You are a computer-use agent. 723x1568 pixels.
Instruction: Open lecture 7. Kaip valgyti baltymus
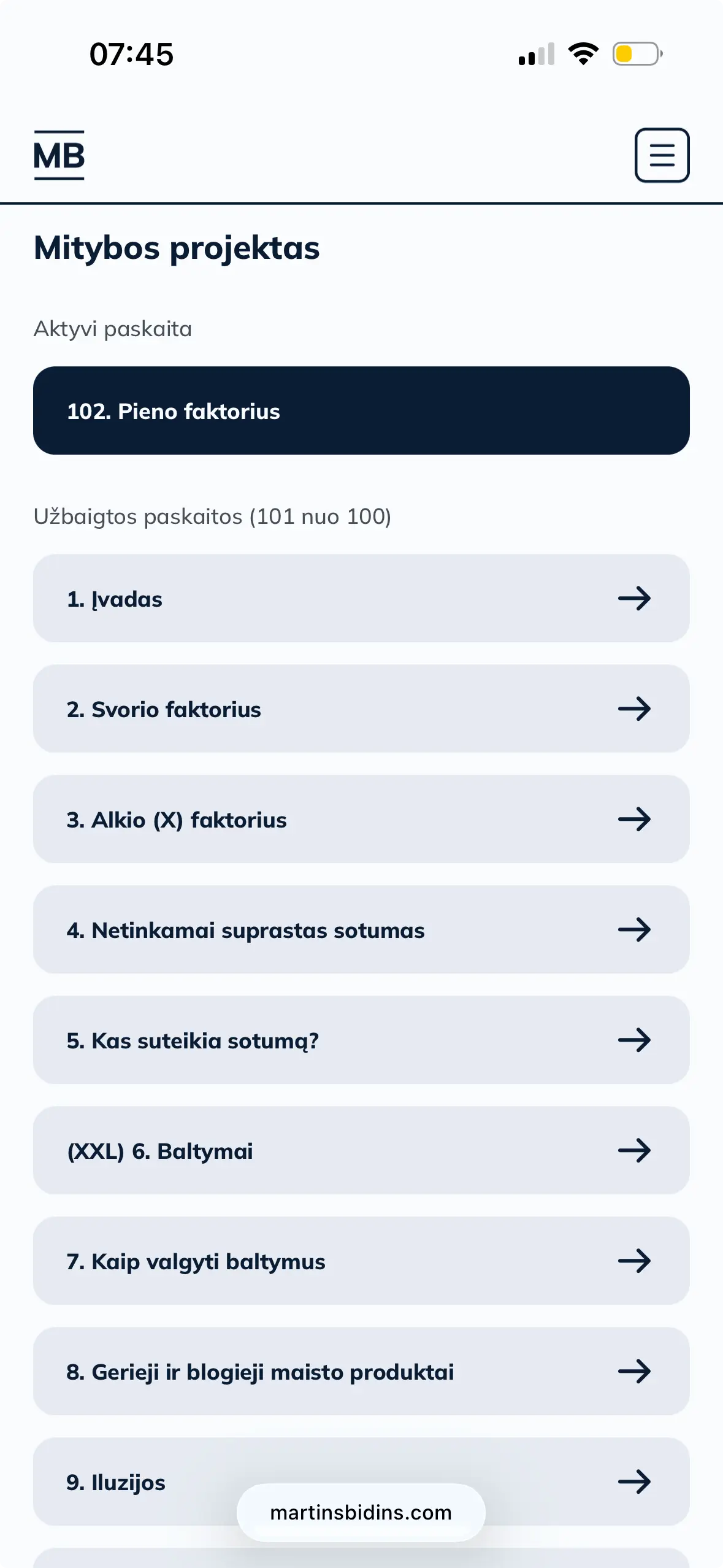pyautogui.click(x=361, y=1261)
